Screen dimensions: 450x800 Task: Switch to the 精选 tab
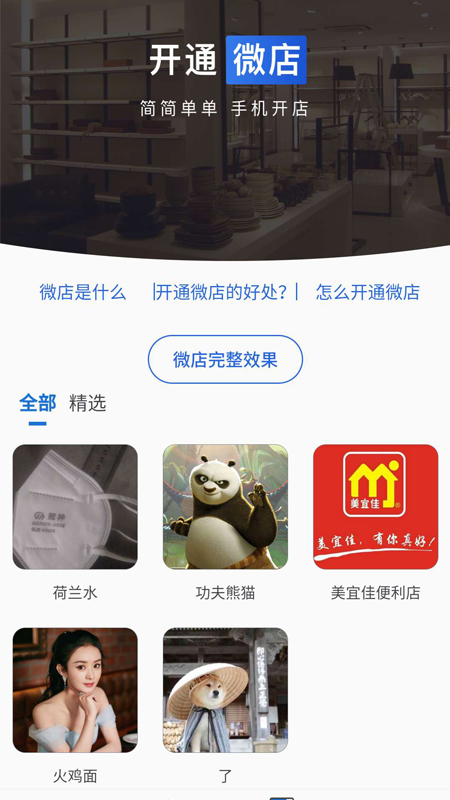click(87, 404)
